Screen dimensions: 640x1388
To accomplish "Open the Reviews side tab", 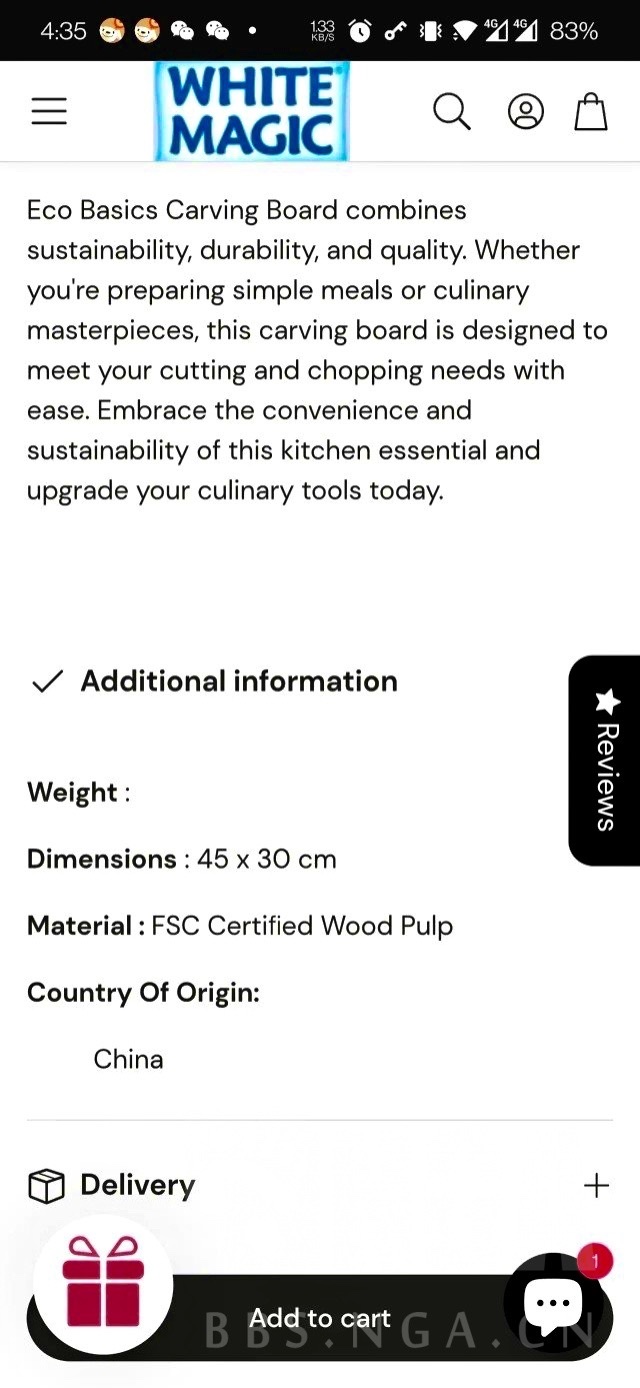I will pos(605,760).
